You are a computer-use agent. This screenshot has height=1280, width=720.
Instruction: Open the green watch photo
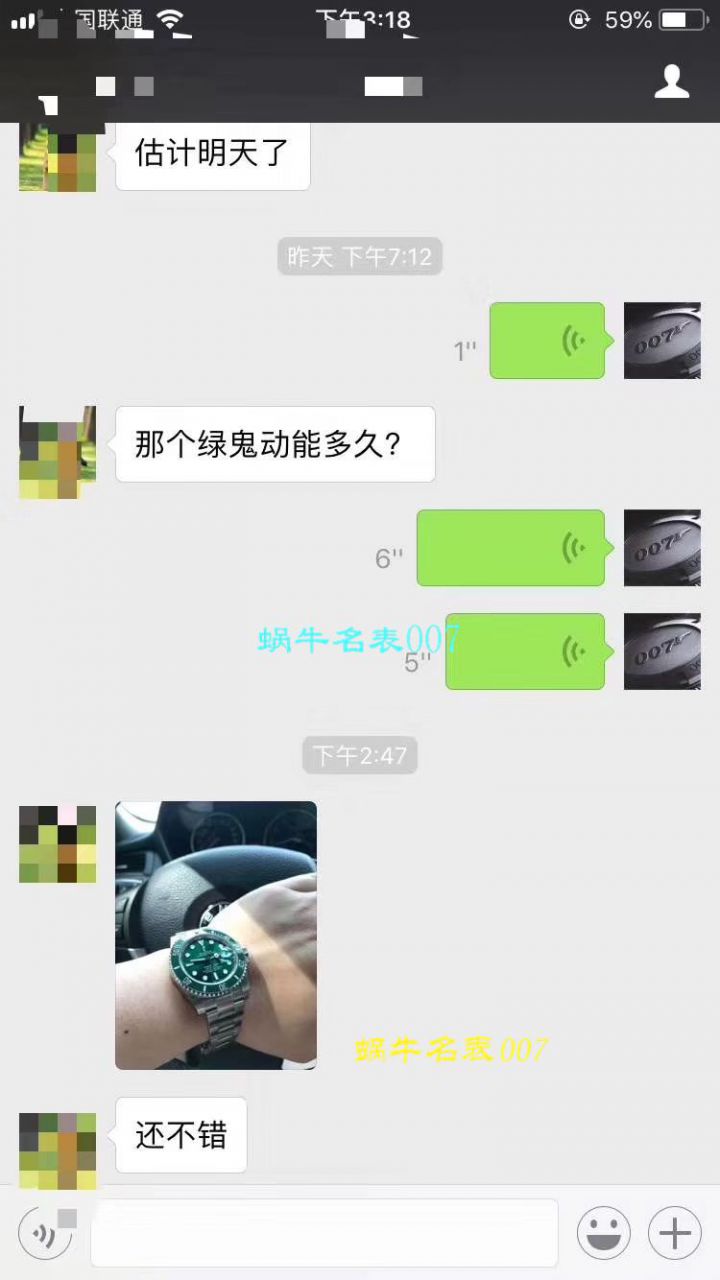click(x=215, y=935)
